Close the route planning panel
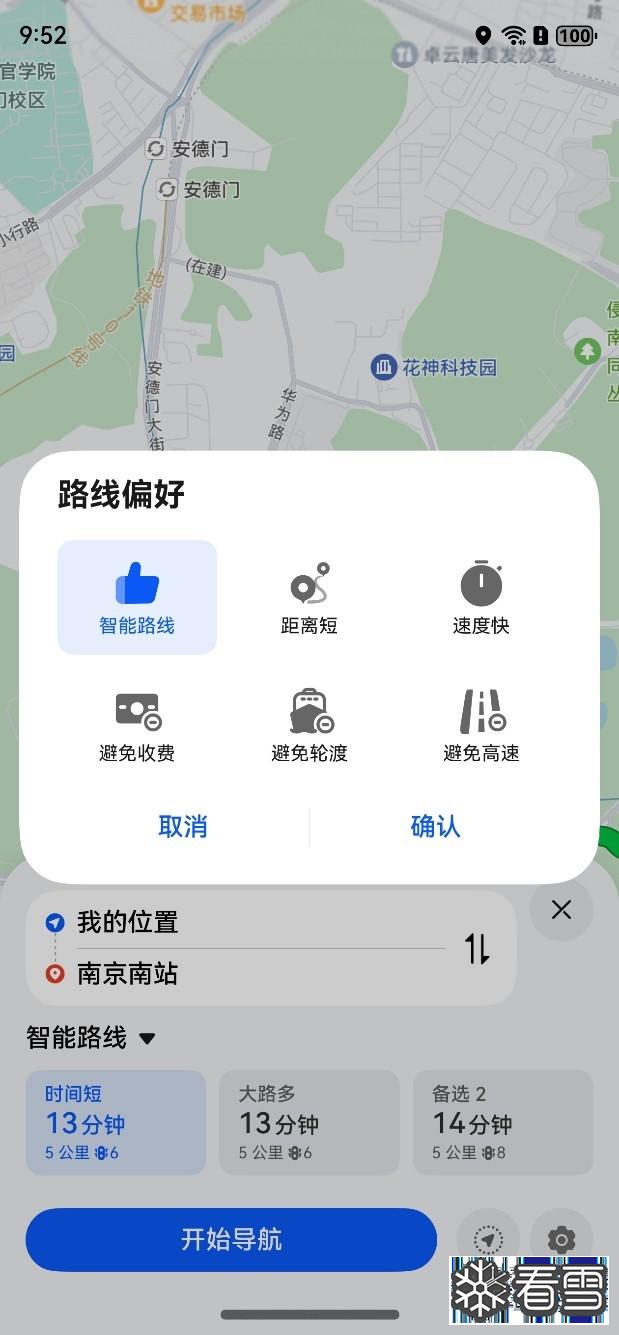 coord(561,909)
